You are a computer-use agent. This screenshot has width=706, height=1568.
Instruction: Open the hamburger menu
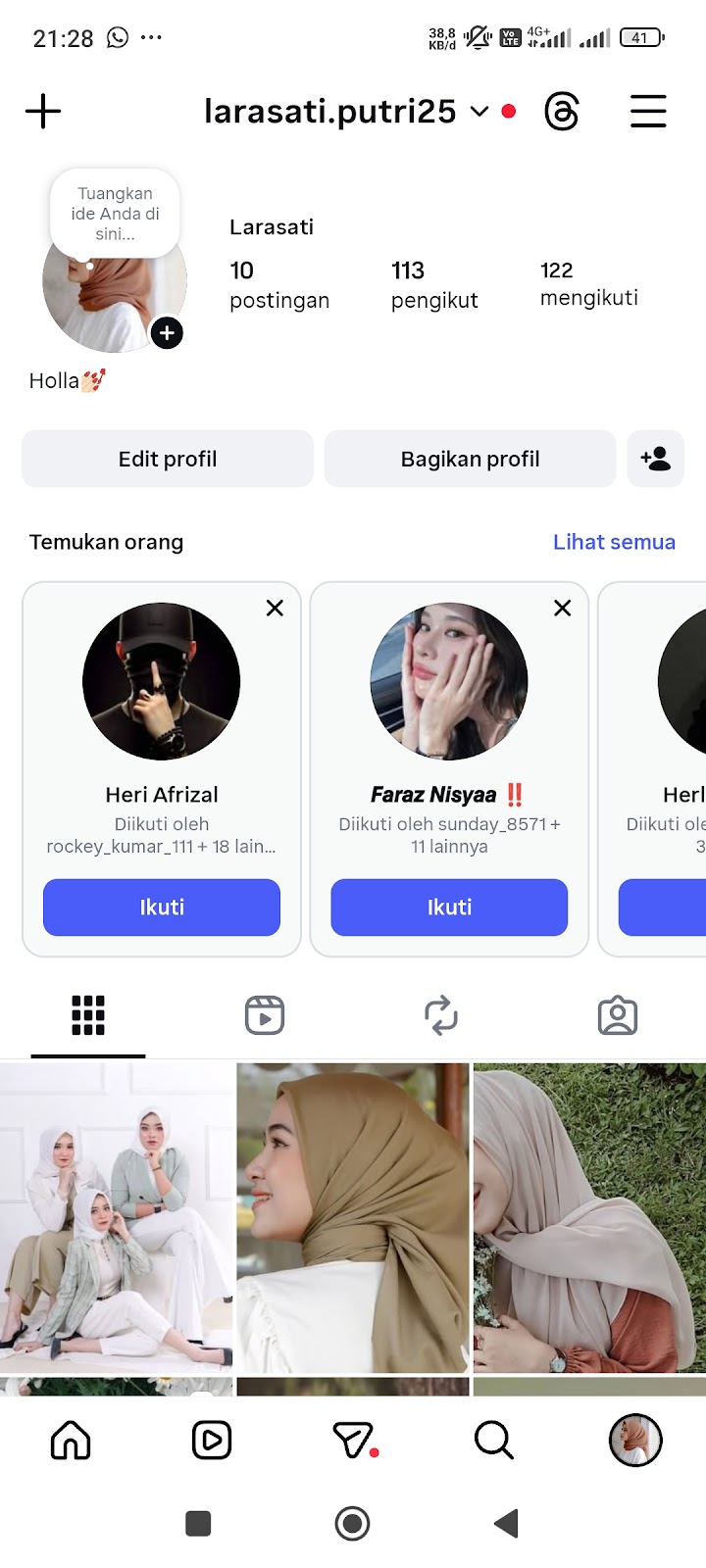tap(648, 112)
